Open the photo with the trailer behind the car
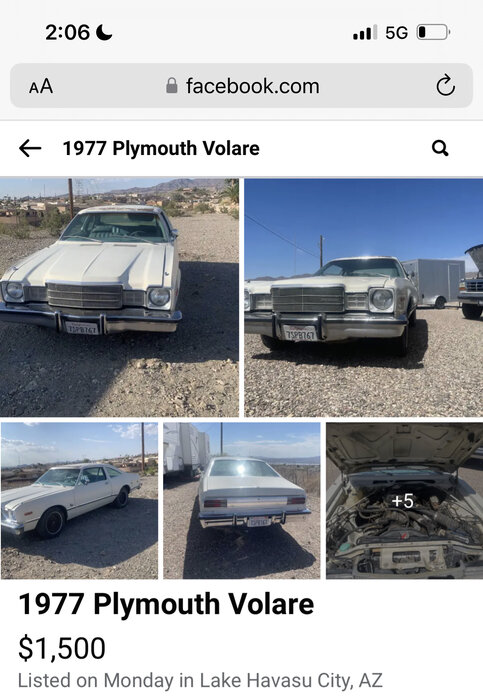 coord(363,298)
